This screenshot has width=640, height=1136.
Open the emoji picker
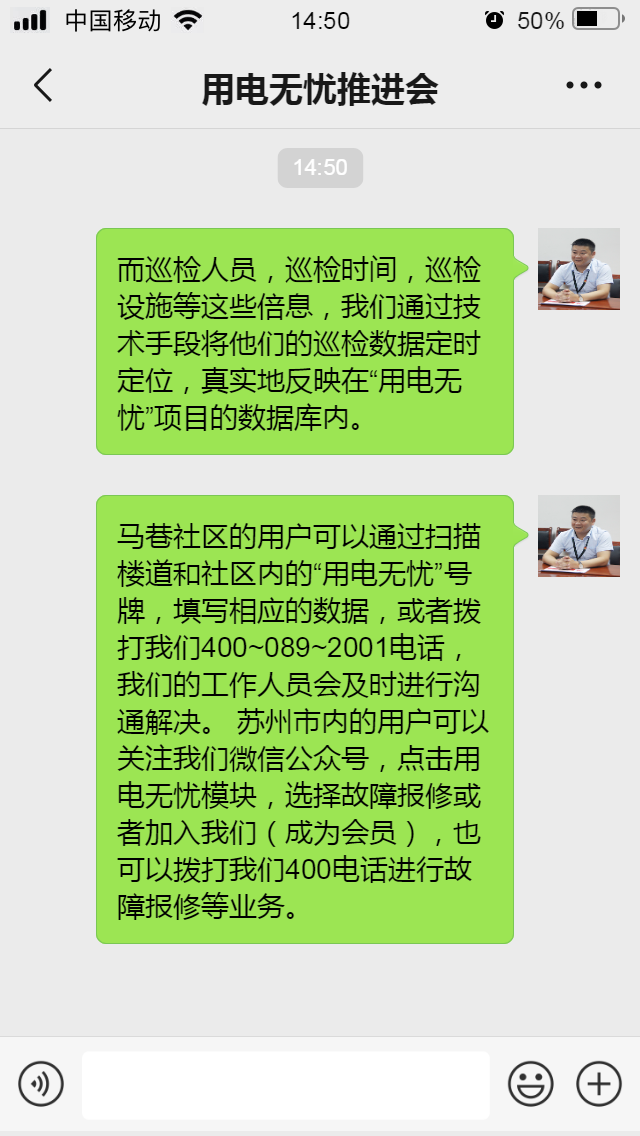click(x=531, y=1085)
